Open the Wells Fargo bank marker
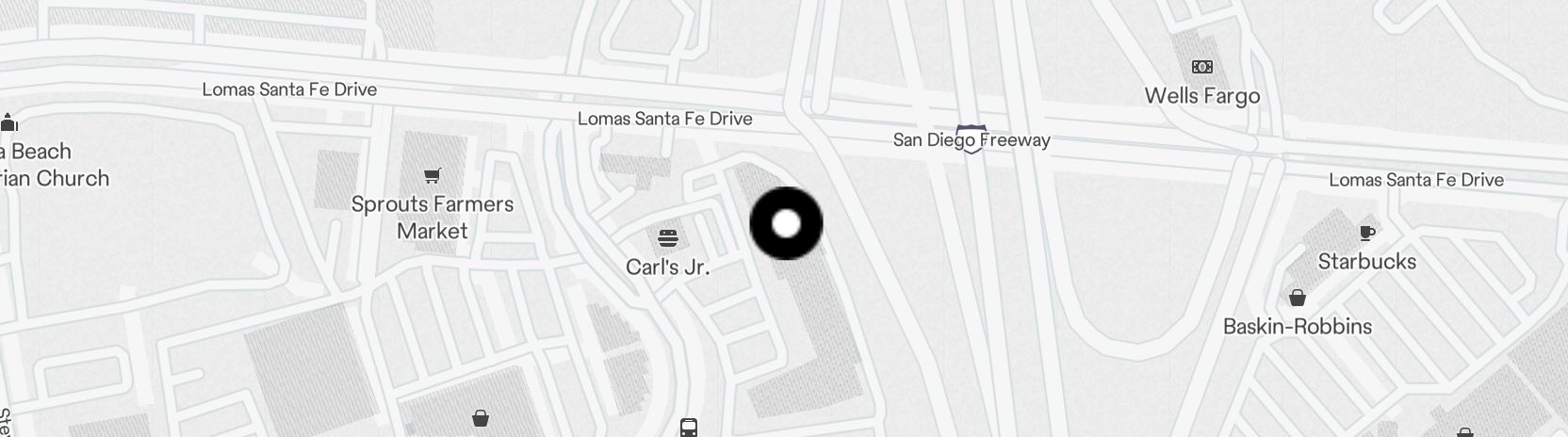This screenshot has height=437, width=1568. (x=1202, y=67)
